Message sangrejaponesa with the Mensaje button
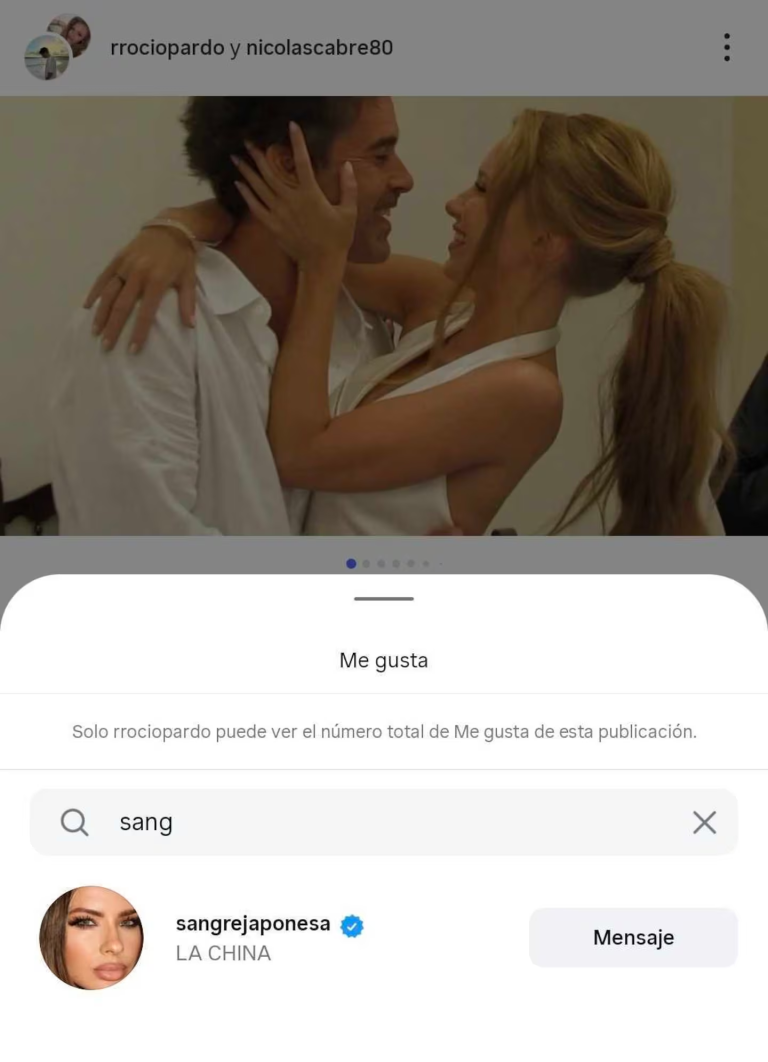 (x=633, y=937)
